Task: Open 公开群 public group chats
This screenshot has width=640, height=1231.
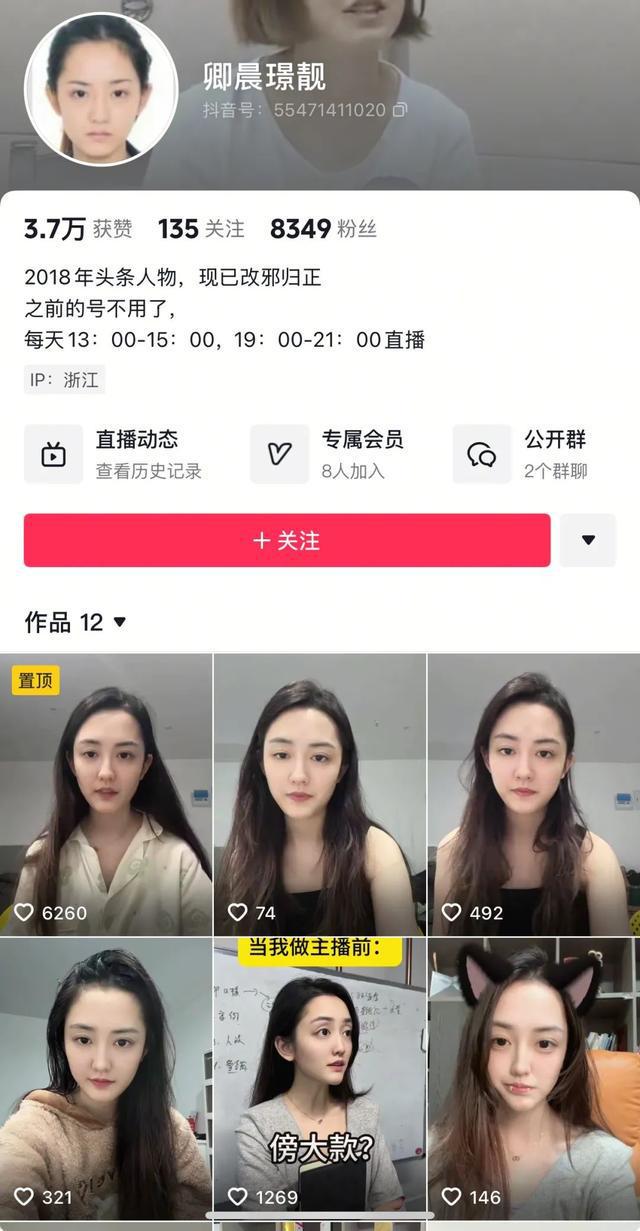Action: tap(530, 454)
